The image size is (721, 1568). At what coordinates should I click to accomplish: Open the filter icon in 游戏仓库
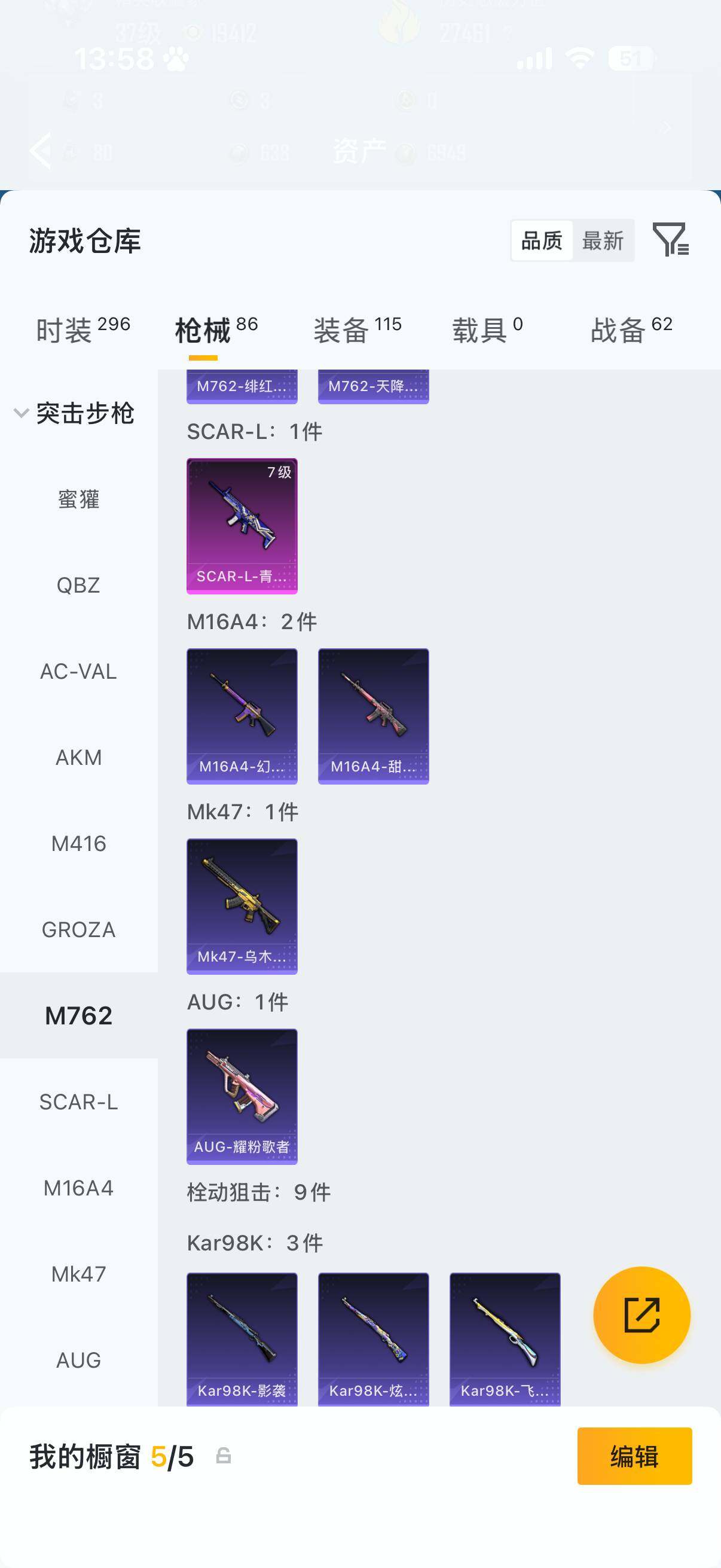pos(670,240)
